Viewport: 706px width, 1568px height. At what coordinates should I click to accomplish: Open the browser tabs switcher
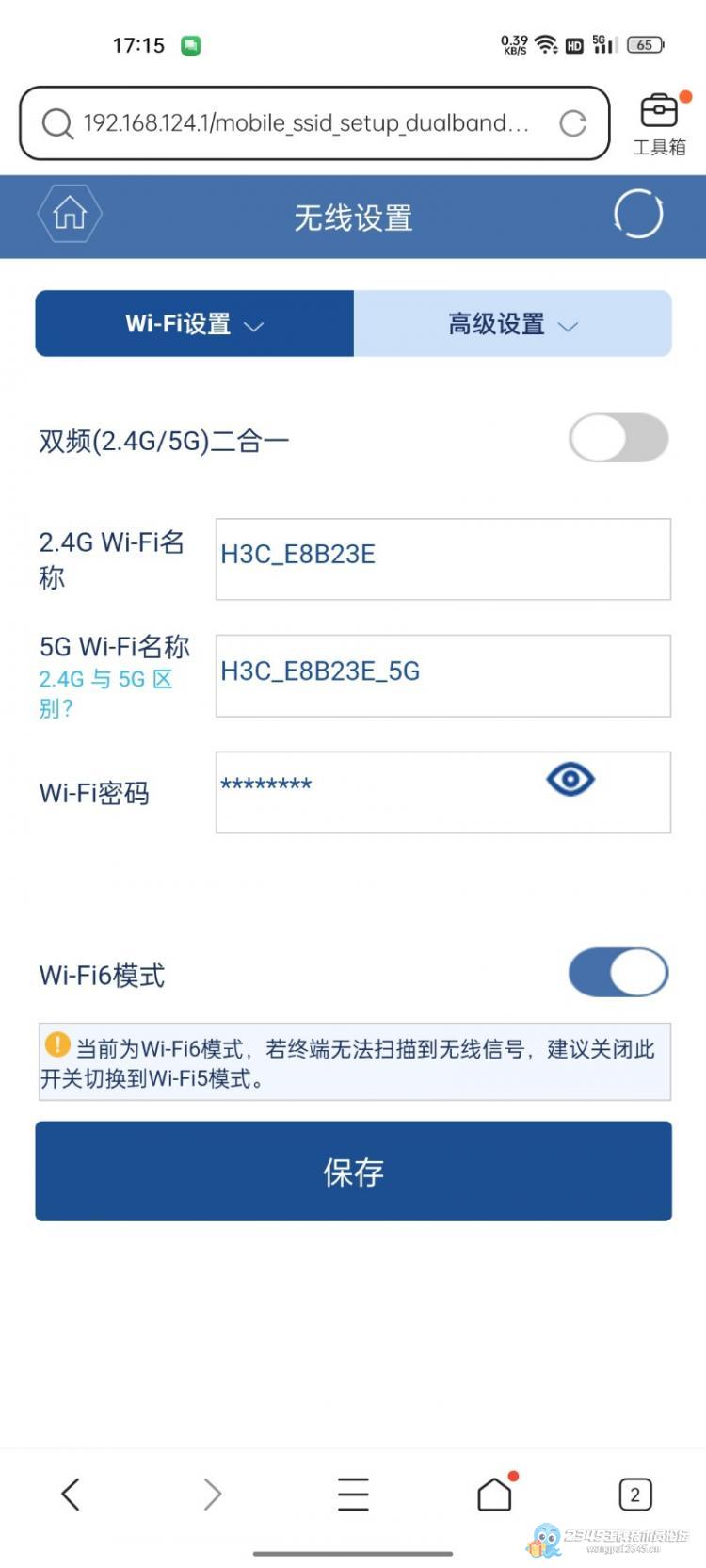tap(635, 1494)
